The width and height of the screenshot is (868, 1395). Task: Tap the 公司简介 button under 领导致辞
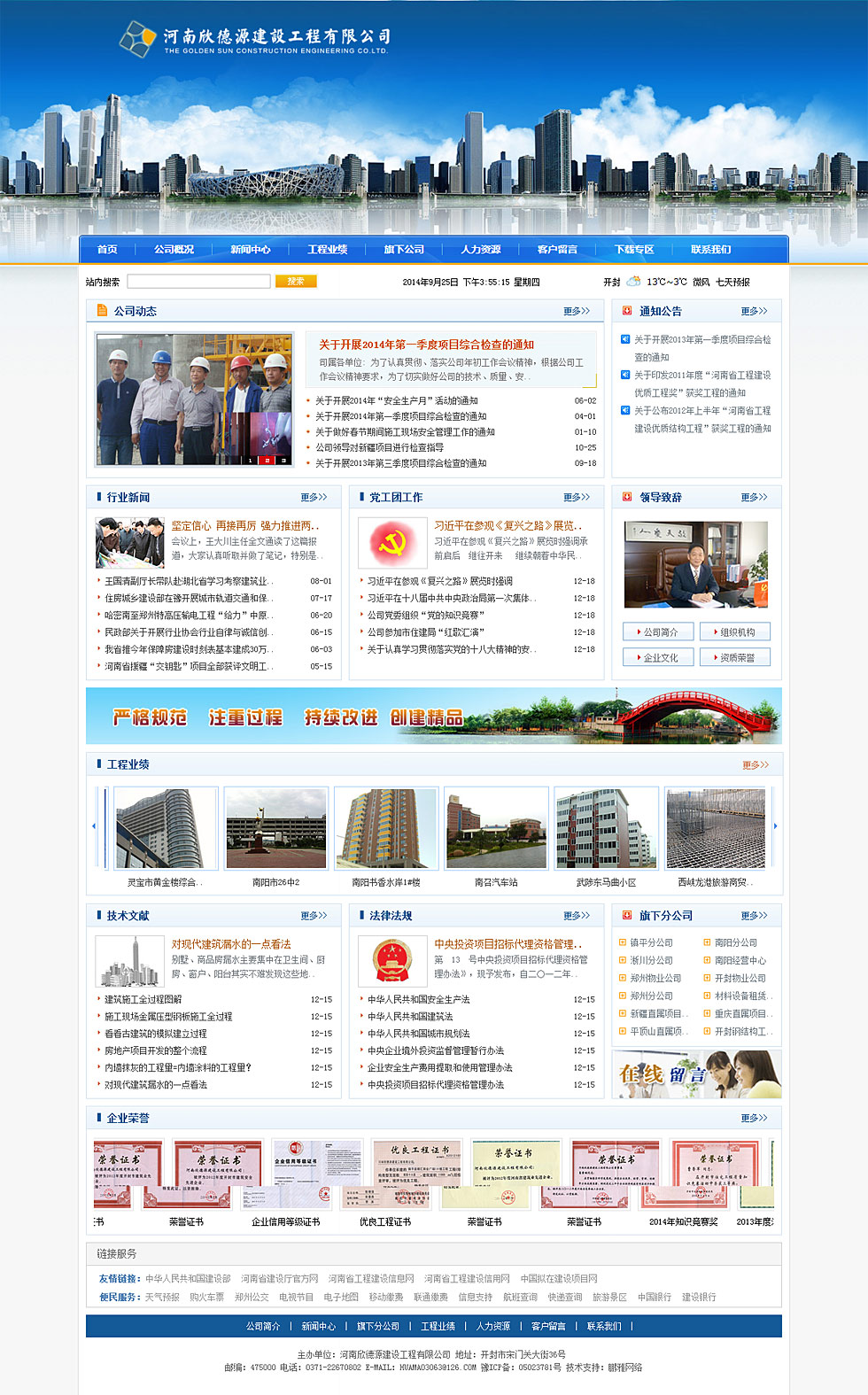coord(655,632)
